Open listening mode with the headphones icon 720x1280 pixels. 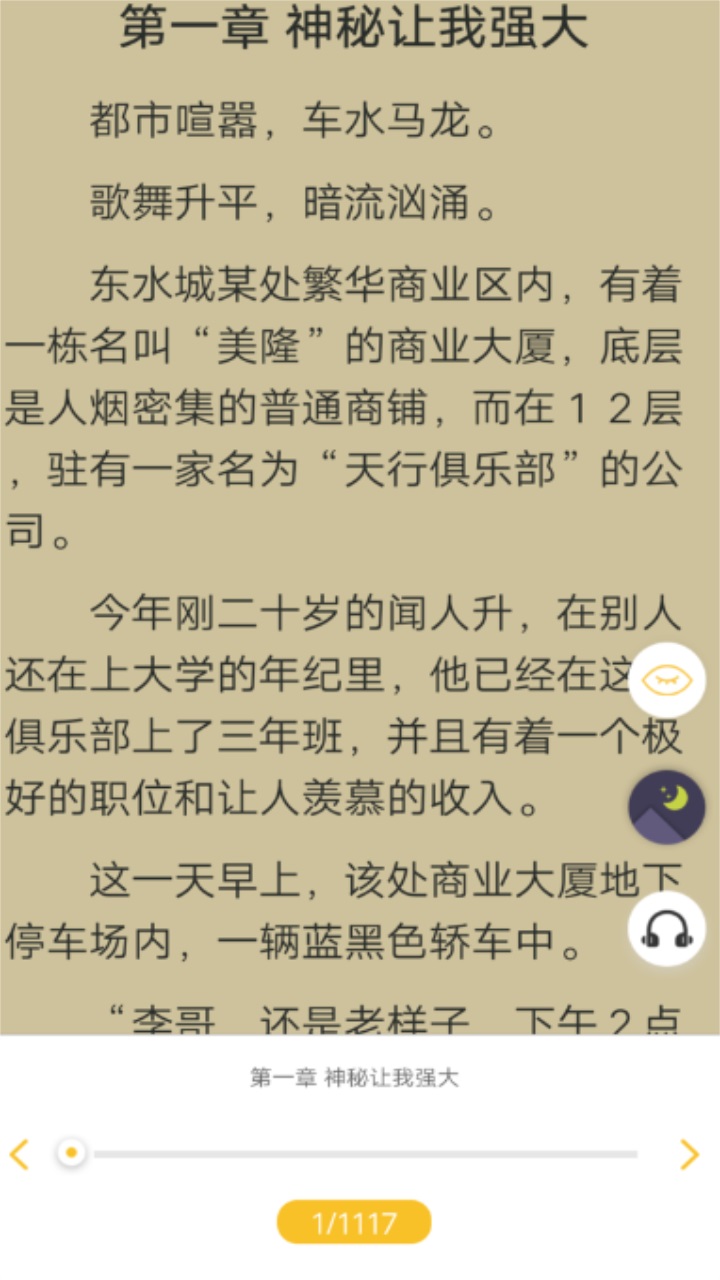pos(667,929)
